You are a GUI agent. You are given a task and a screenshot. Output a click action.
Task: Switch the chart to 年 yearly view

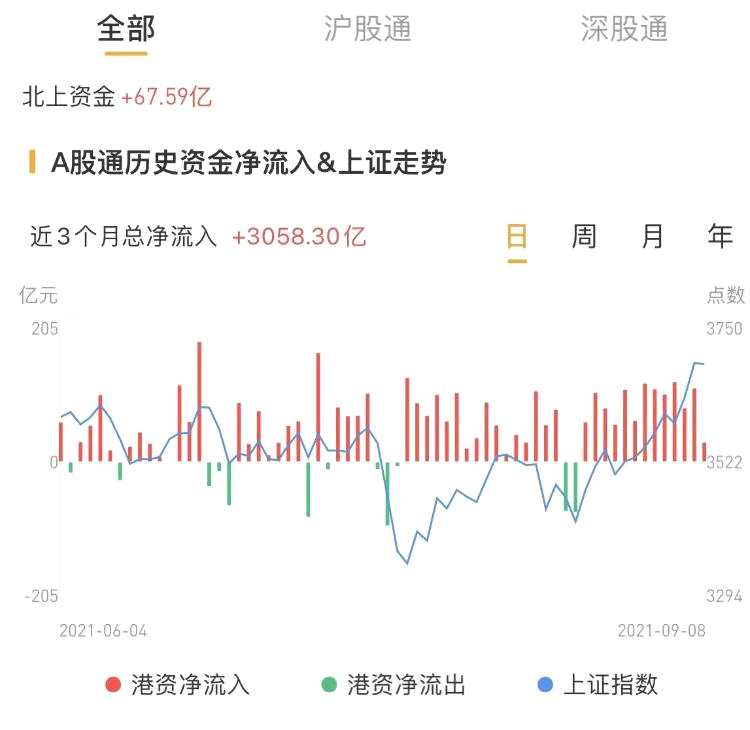click(x=720, y=237)
